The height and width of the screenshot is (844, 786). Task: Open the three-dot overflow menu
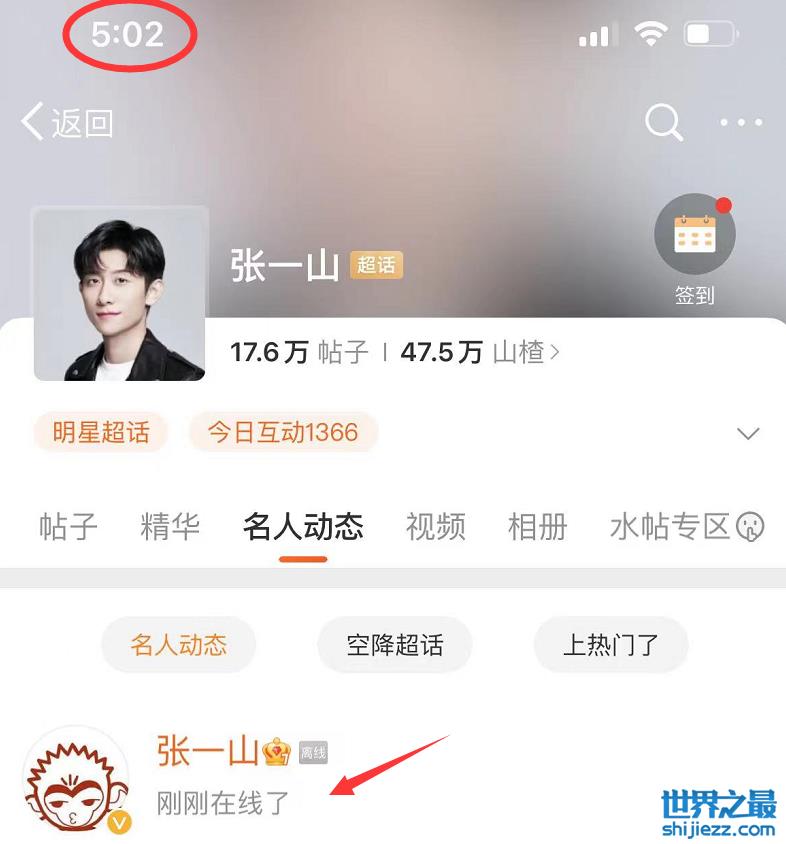click(x=741, y=123)
